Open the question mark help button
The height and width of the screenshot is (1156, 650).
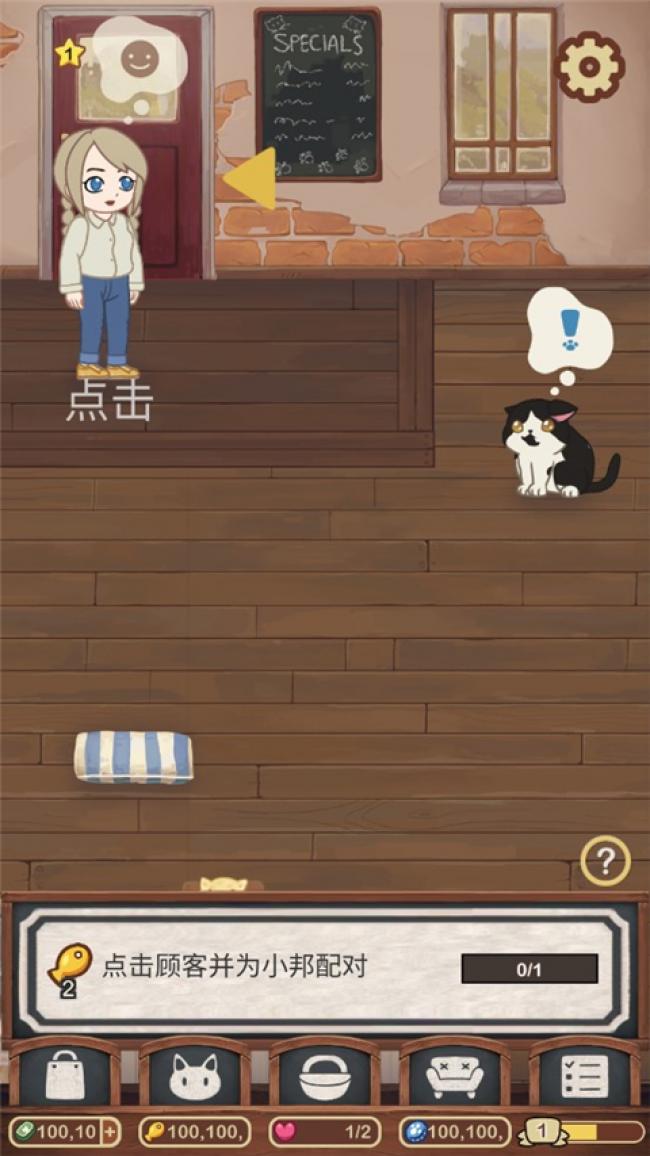(605, 860)
